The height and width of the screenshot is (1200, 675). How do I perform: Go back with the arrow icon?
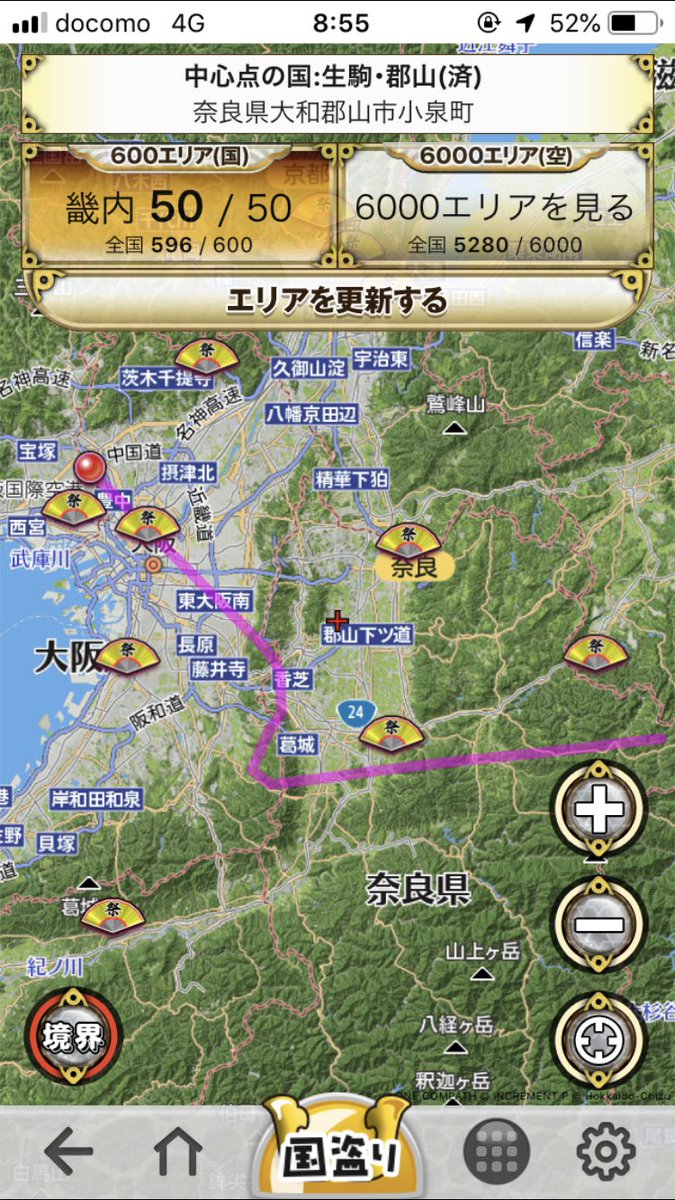coord(67,1153)
